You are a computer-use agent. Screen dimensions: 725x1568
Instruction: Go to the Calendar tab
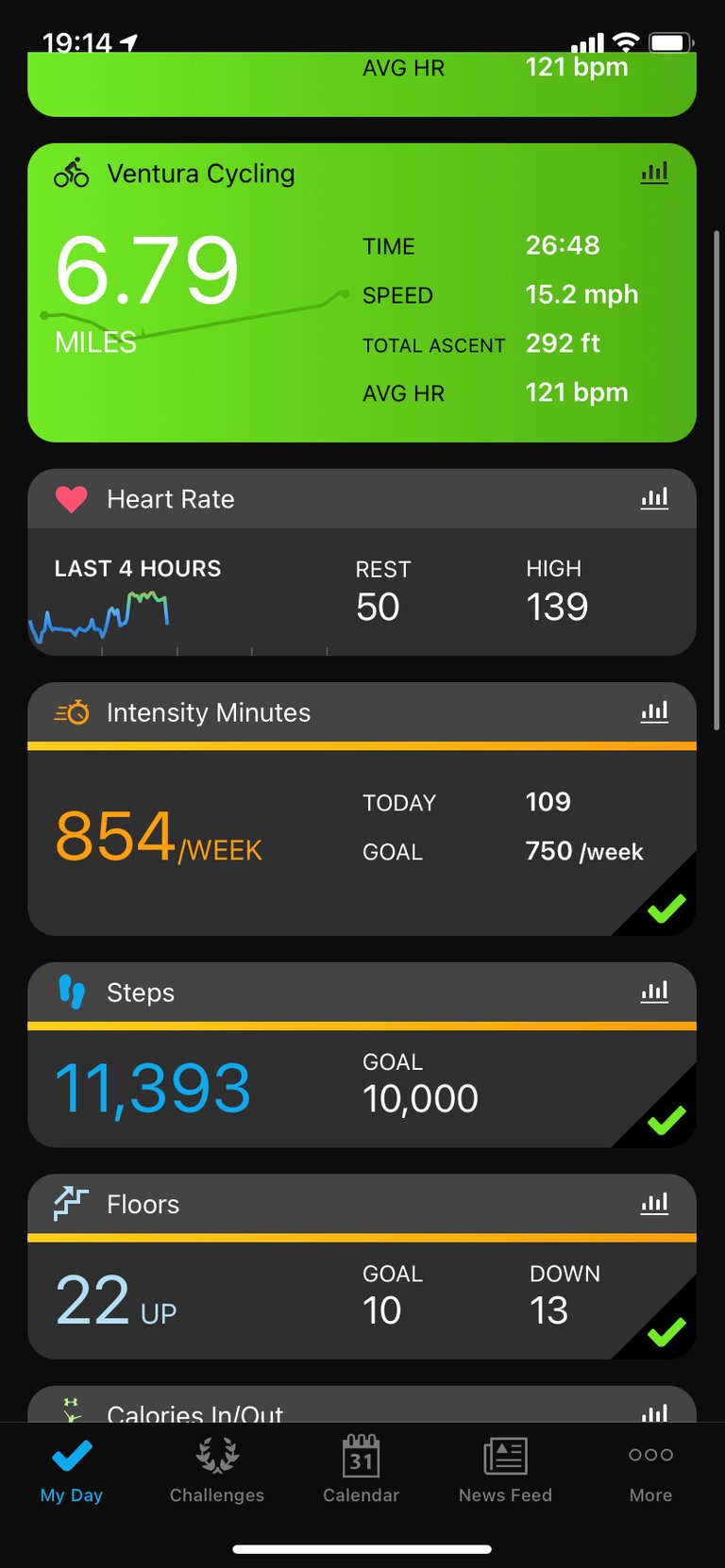(362, 1470)
